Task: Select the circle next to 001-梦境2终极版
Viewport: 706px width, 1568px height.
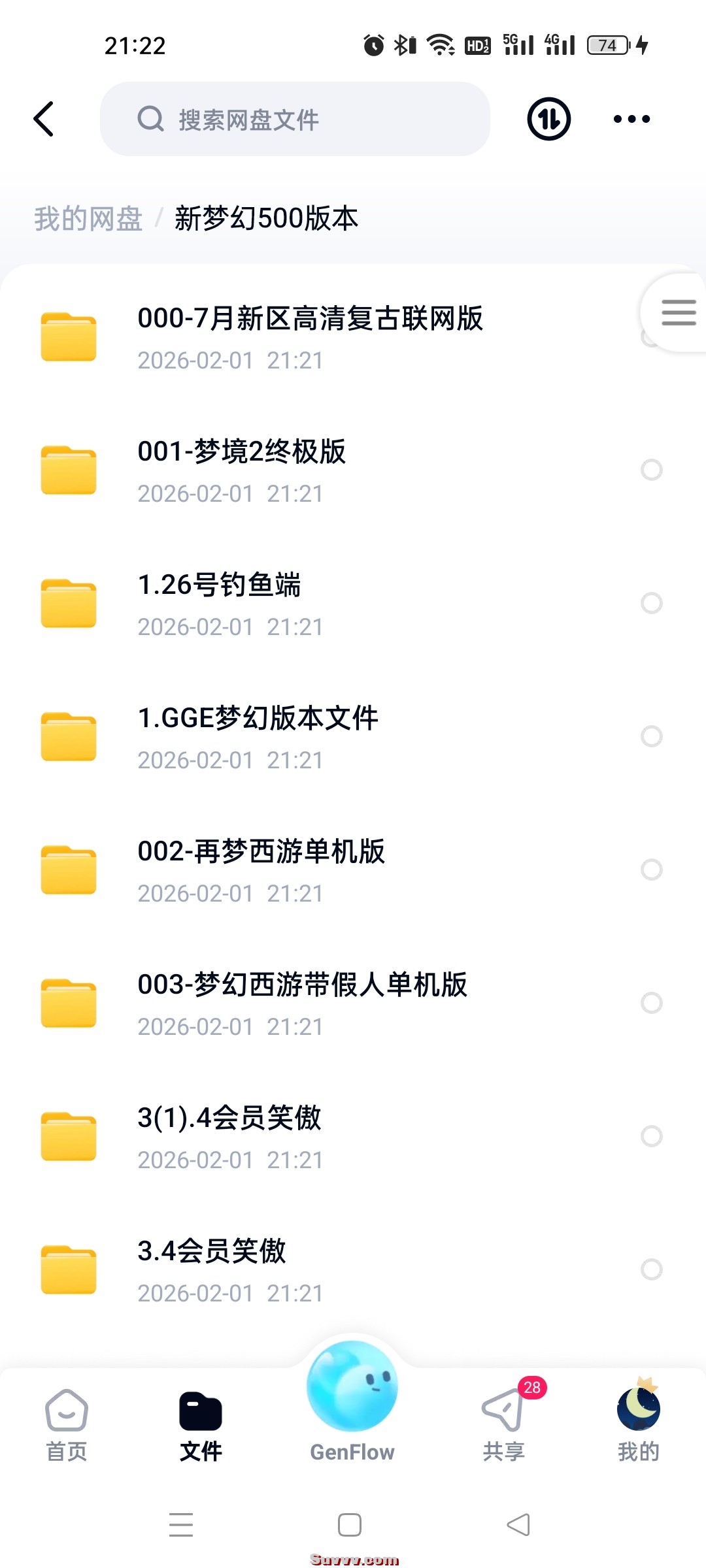Action: [x=652, y=469]
